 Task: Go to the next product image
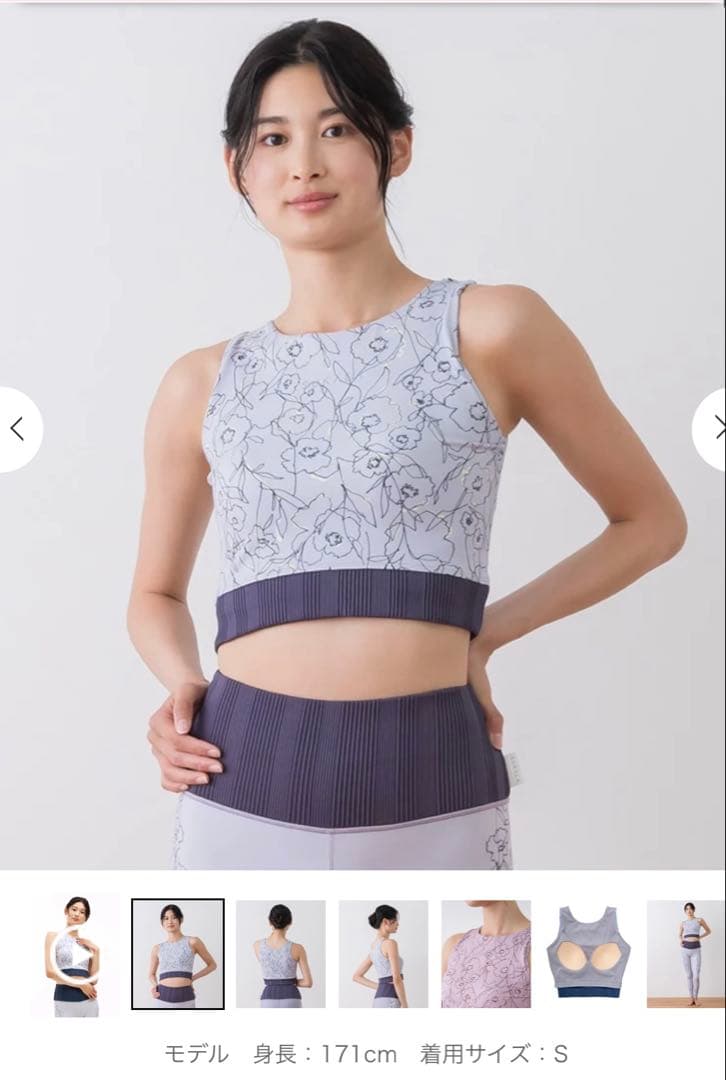[713, 429]
